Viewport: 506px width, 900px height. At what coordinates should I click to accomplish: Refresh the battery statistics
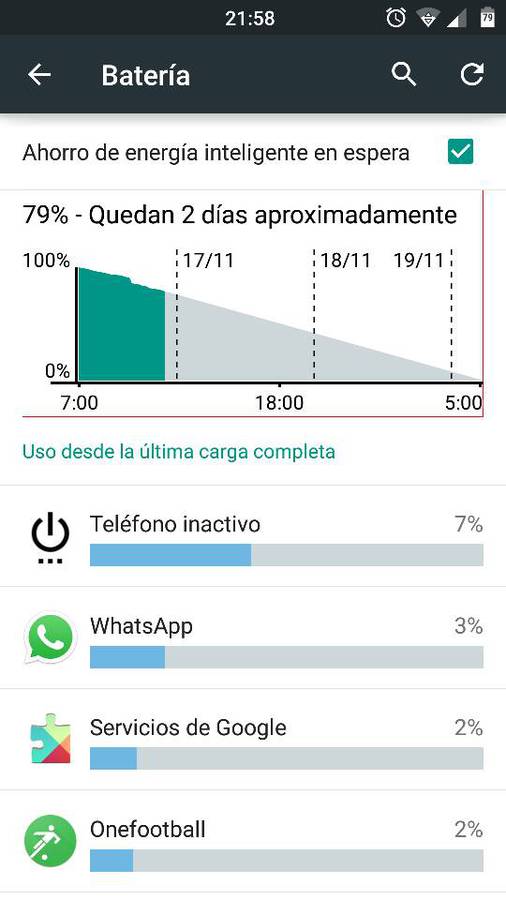point(472,75)
